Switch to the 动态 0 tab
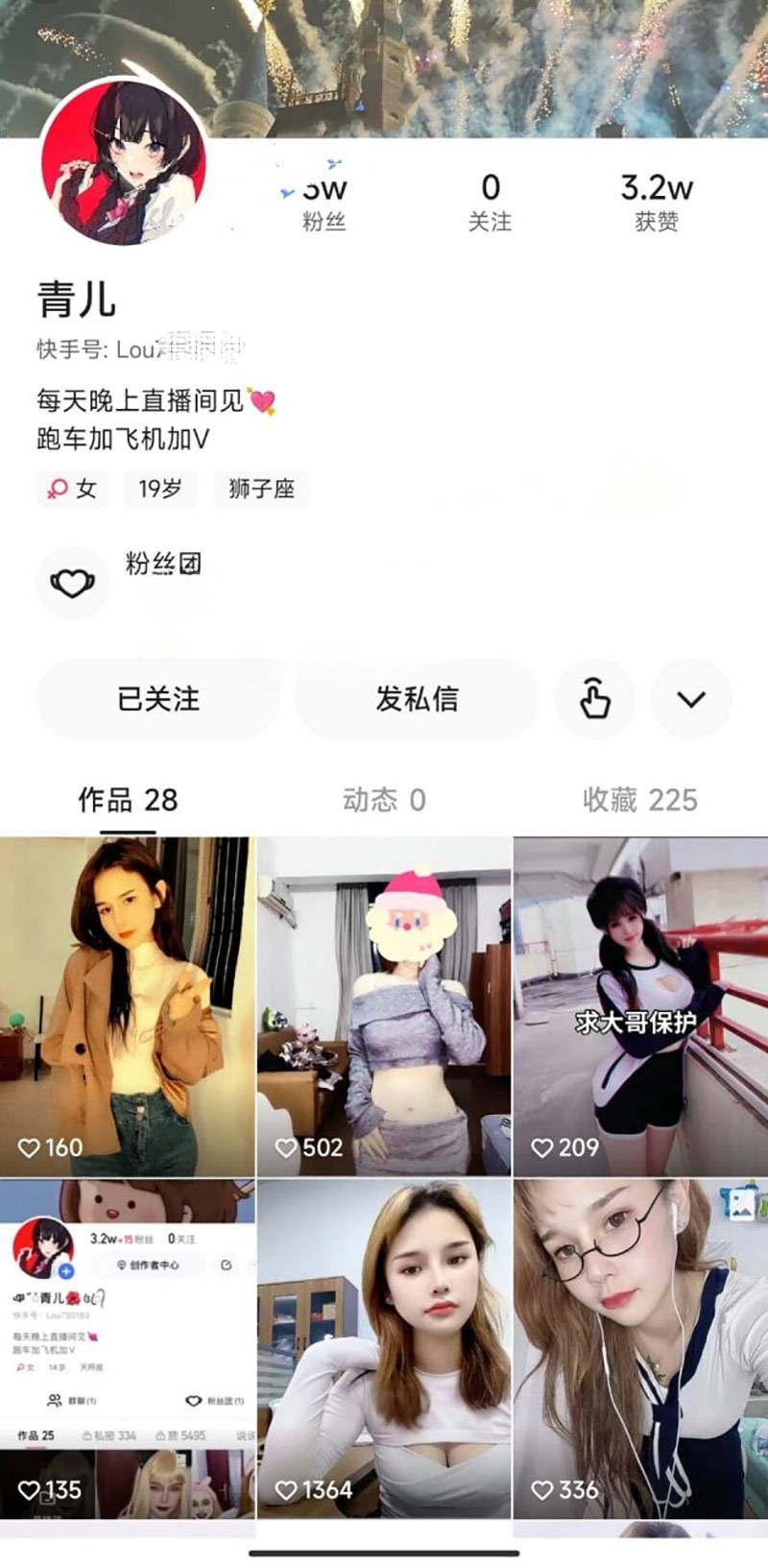 [x=384, y=800]
